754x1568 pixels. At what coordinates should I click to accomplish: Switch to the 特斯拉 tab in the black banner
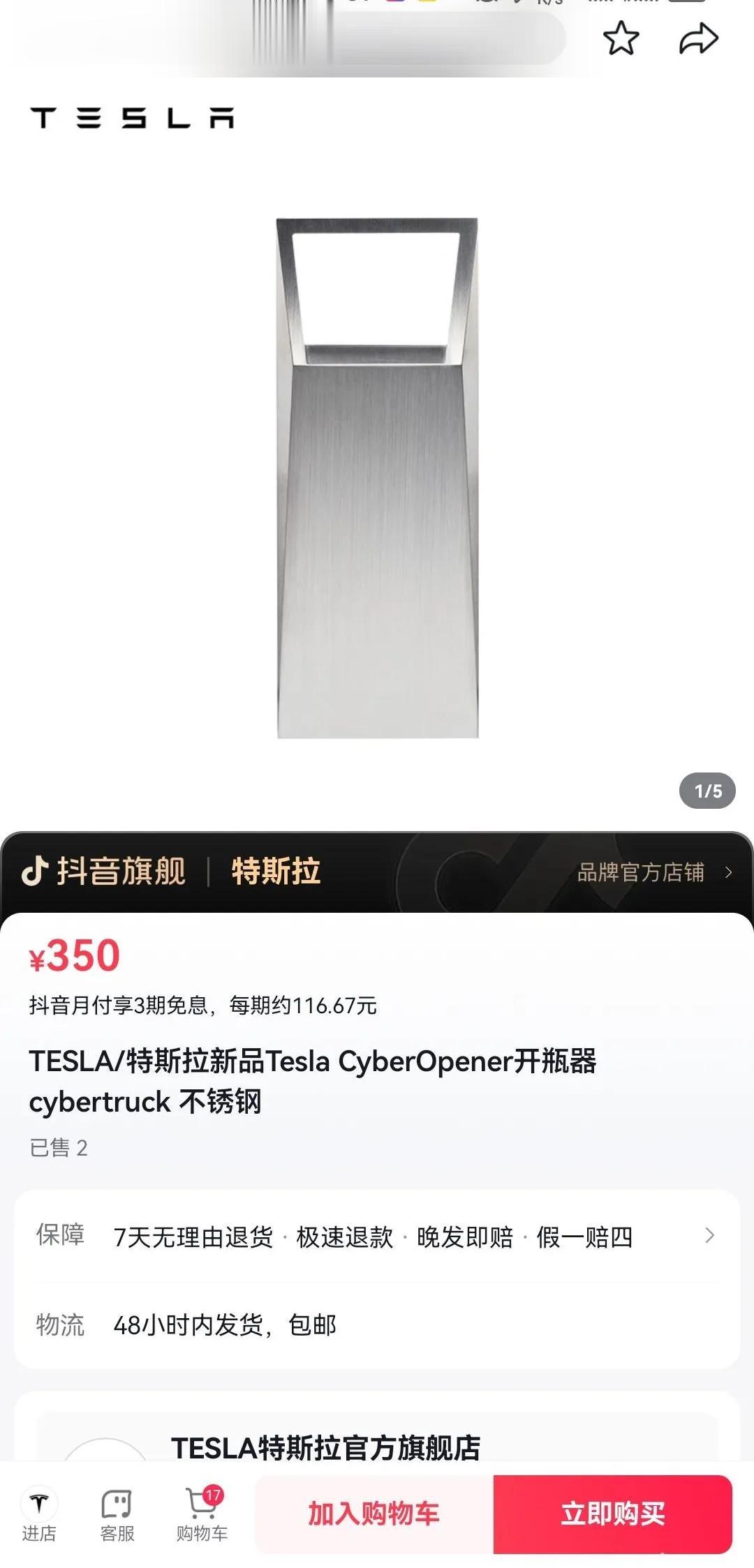(272, 872)
